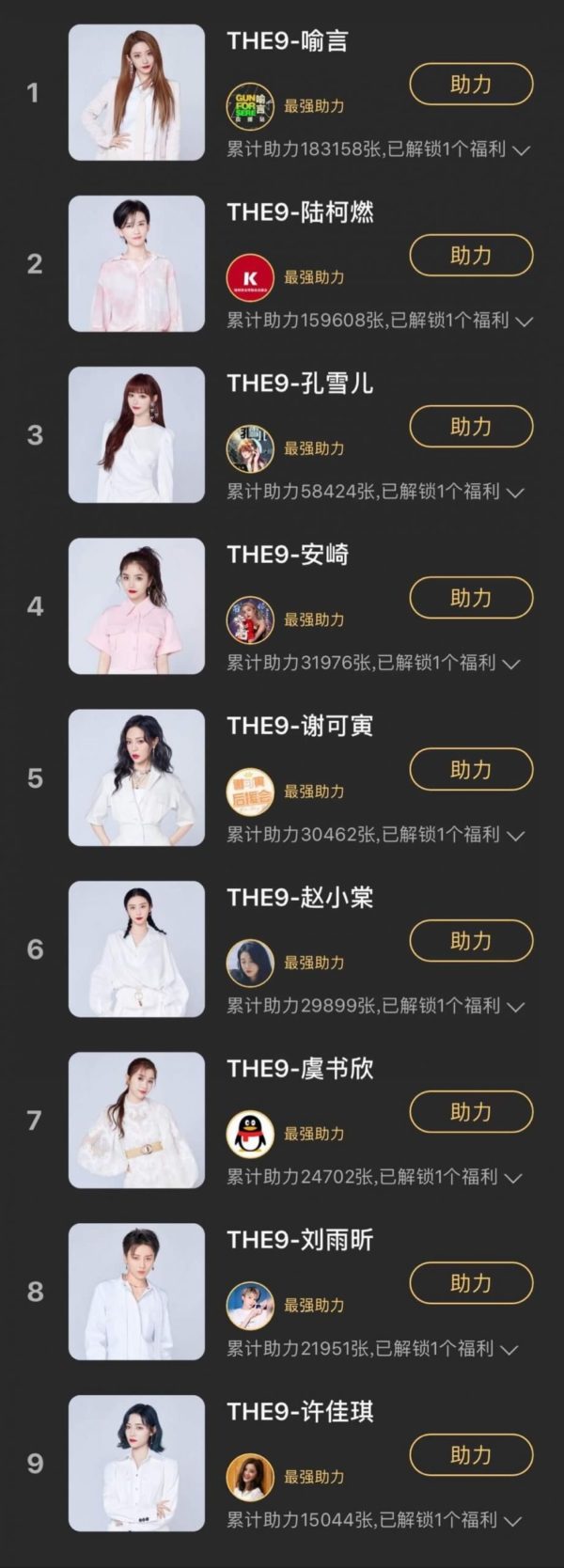Tap 助力 next to THE9-安崎
Viewport: 564px width, 1568px height.
pos(471,598)
